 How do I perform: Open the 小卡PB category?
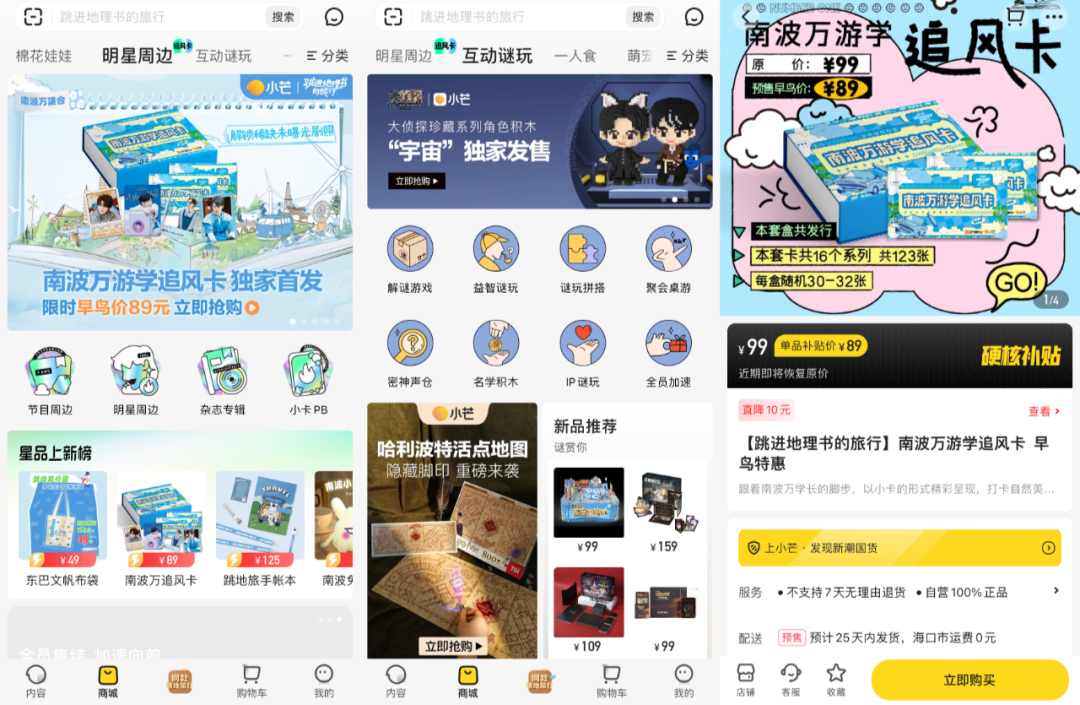click(x=308, y=380)
